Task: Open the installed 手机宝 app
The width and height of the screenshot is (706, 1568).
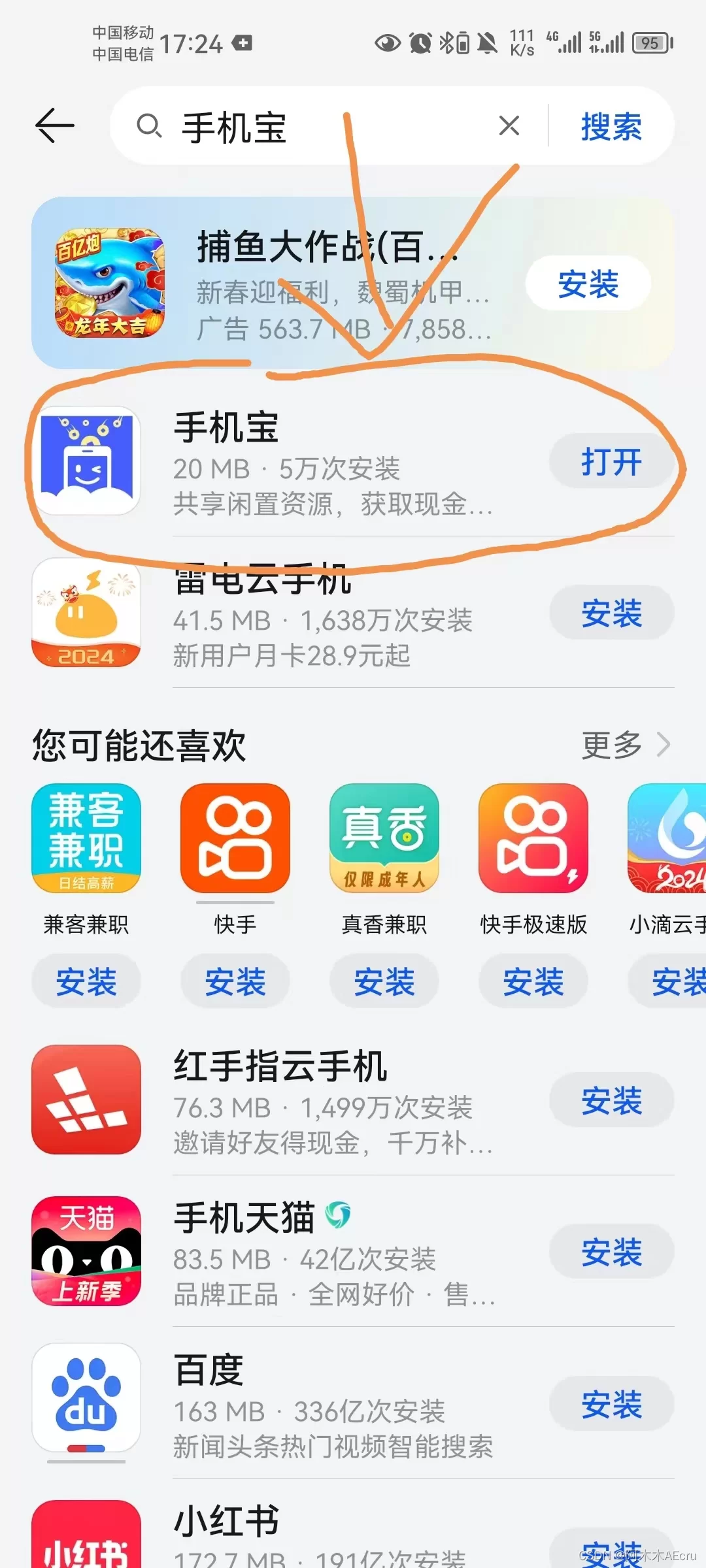Action: pos(611,462)
